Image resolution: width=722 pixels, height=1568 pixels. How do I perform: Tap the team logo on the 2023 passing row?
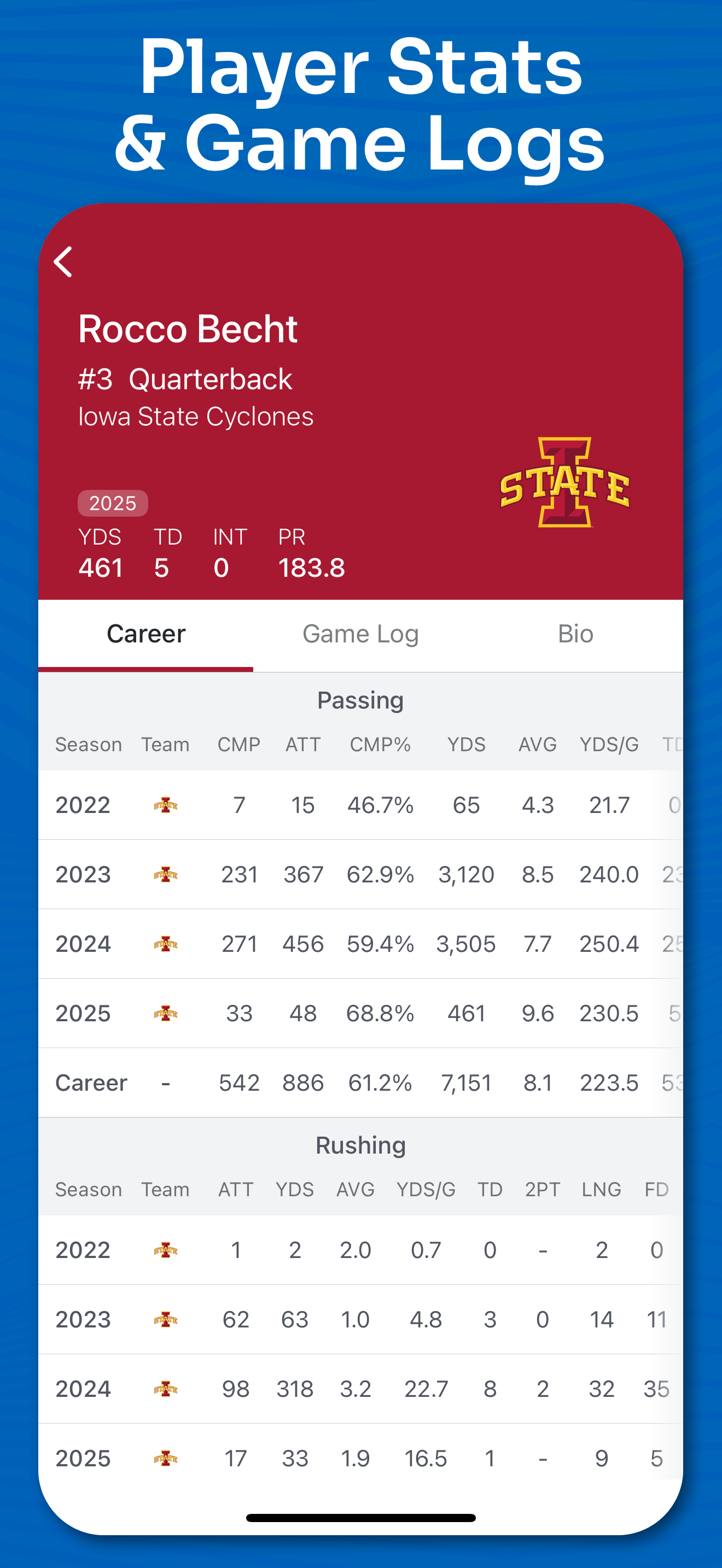pos(166,874)
